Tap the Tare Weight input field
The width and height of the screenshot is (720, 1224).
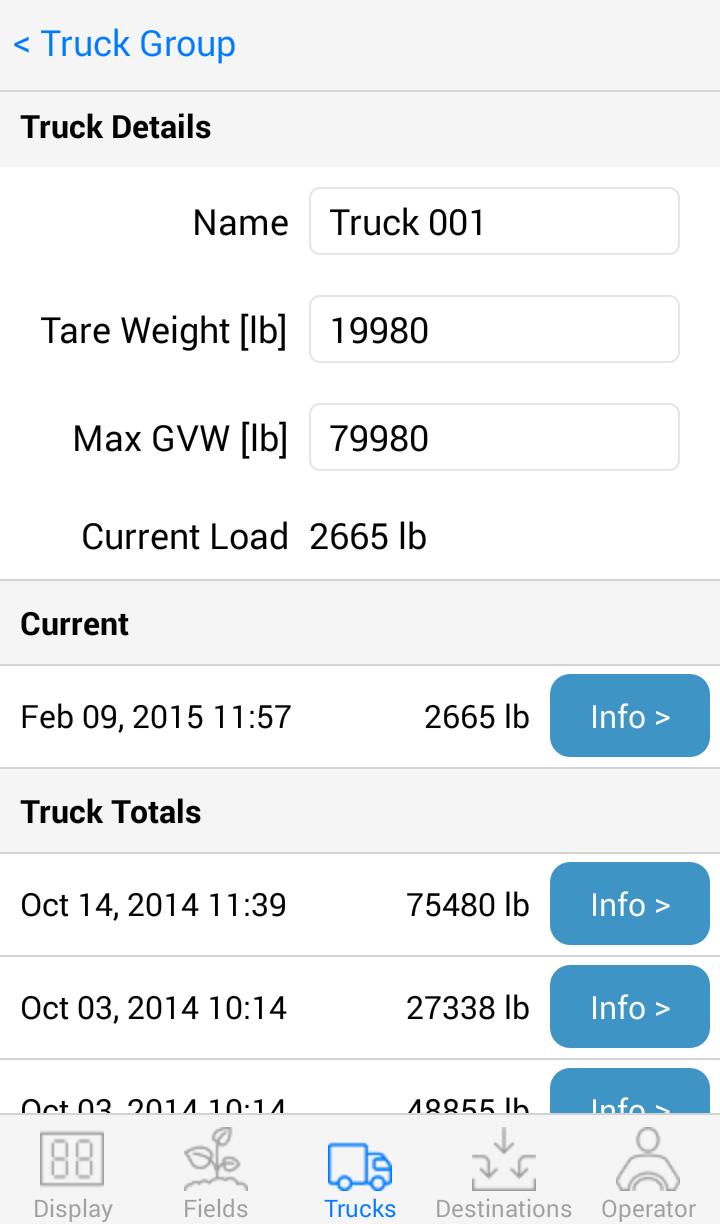pyautogui.click(x=494, y=329)
